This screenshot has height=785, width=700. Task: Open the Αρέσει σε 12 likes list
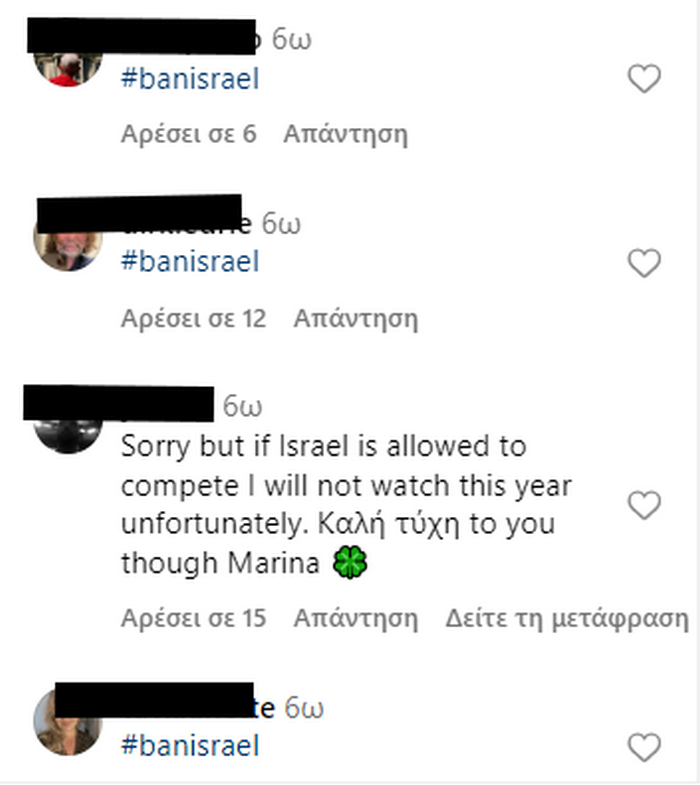(194, 319)
